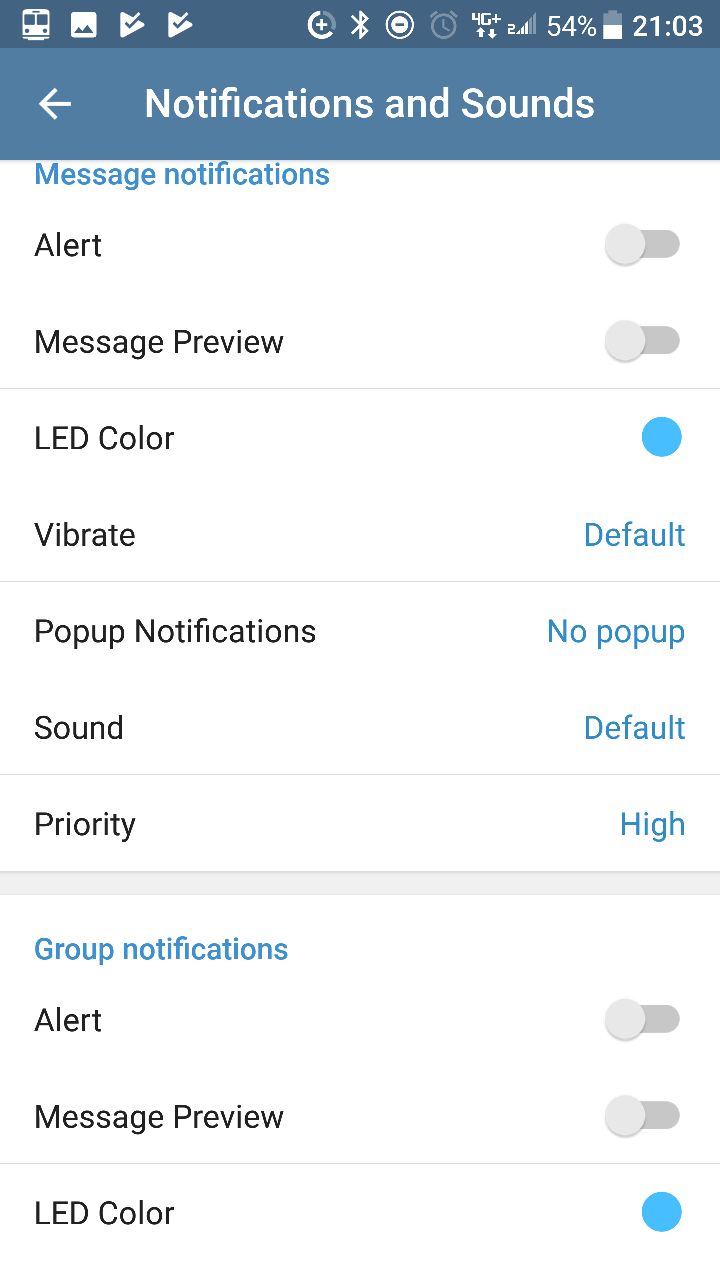Image resolution: width=720 pixels, height=1280 pixels.
Task: Open Popup Notifications options
Action: (360, 631)
